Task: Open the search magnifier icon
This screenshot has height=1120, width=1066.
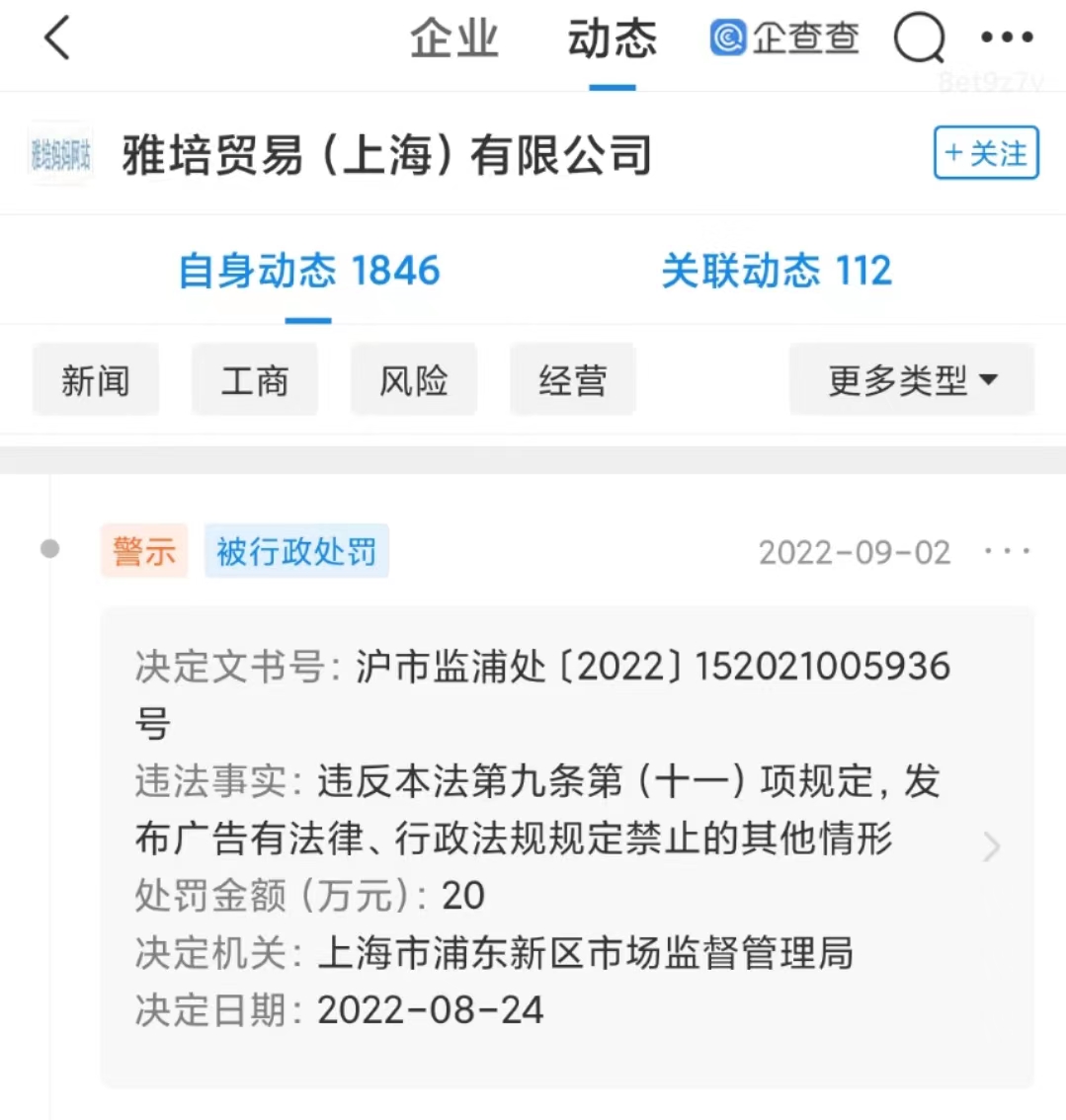Action: 919,40
